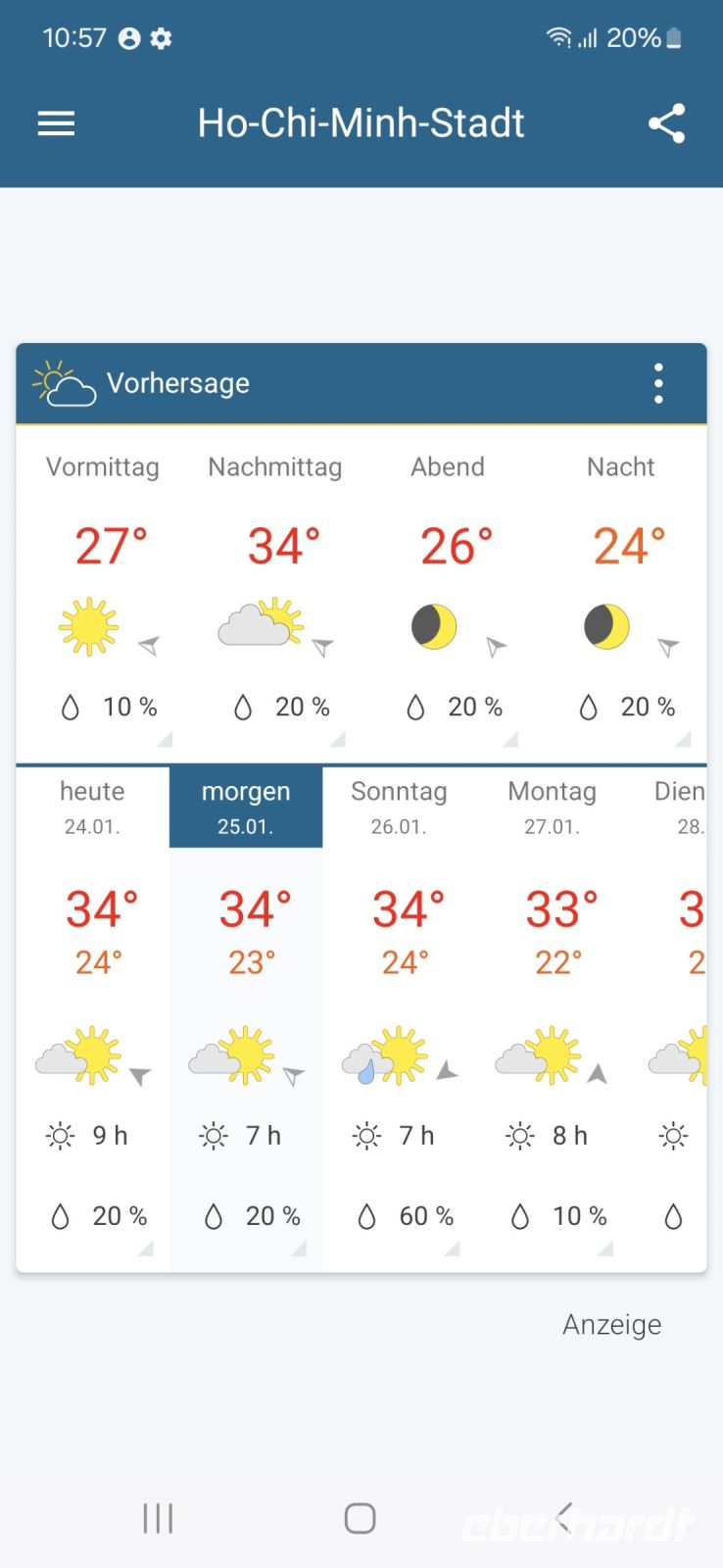Tap the moon icon in the Abend column
723x1568 pixels.
[x=434, y=628]
